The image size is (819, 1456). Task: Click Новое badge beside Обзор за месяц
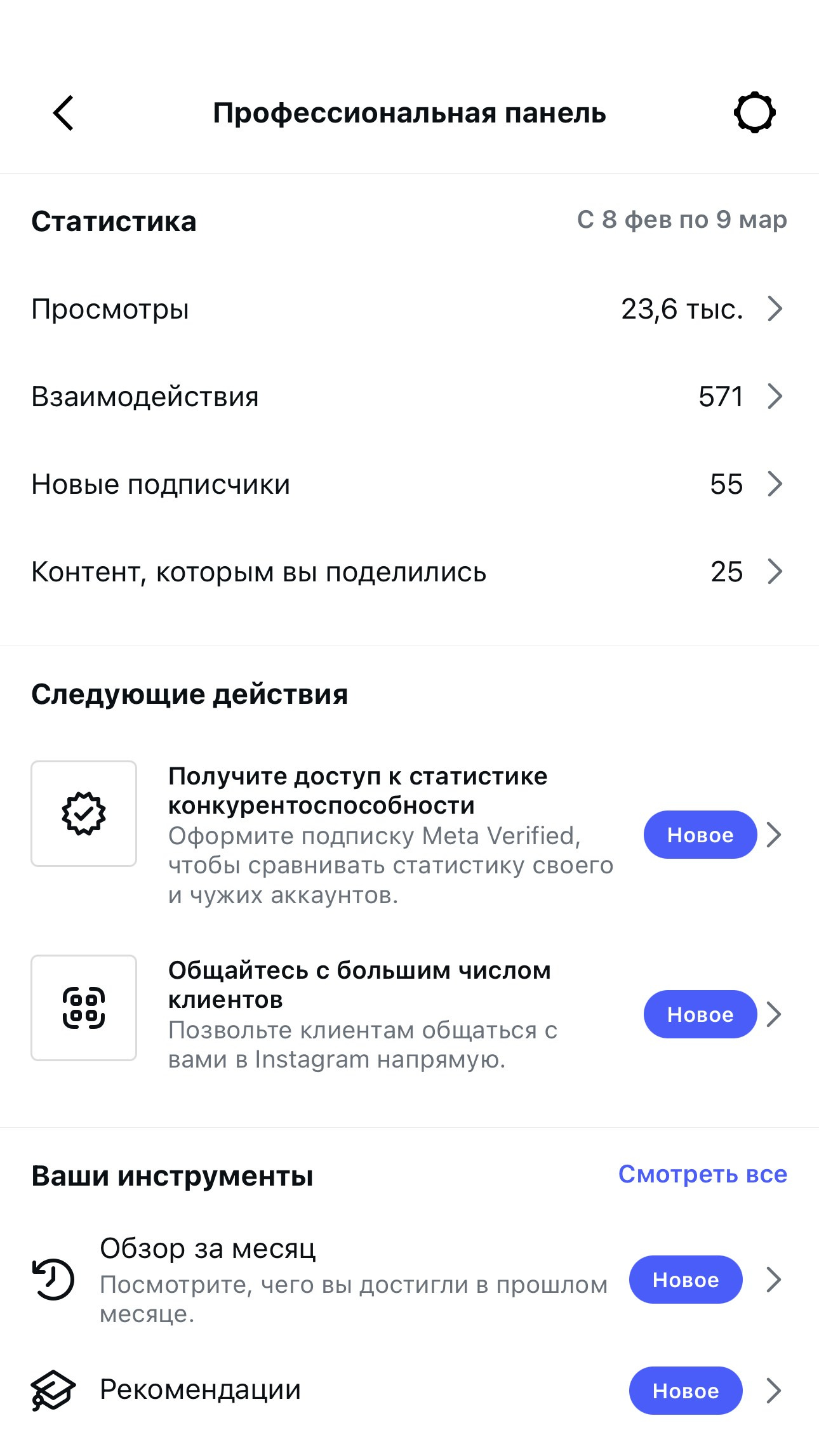pyautogui.click(x=685, y=1280)
